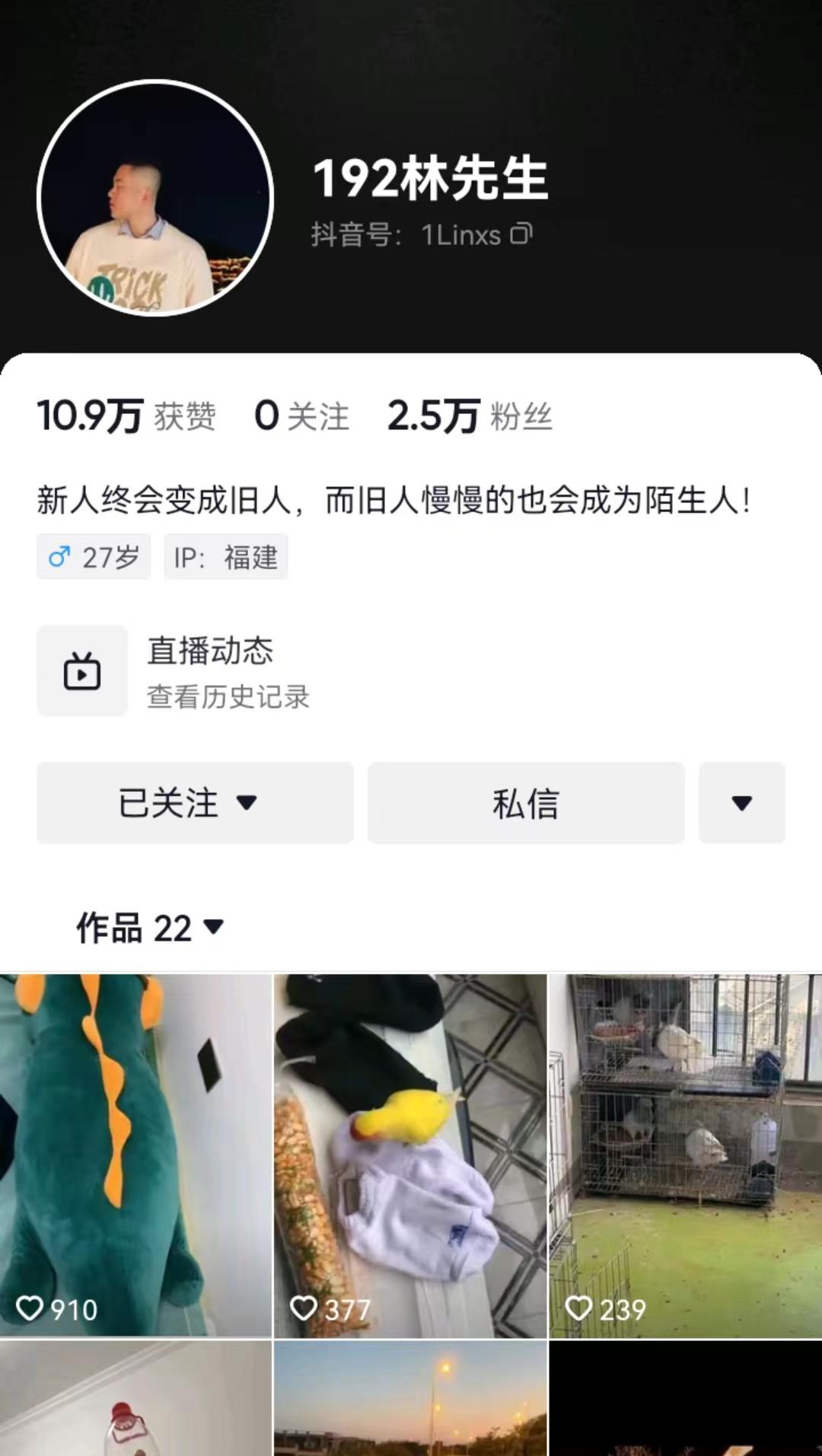Viewport: 822px width, 1456px height.
Task: Open the yellow bird video with 377 likes
Action: coord(410,1155)
